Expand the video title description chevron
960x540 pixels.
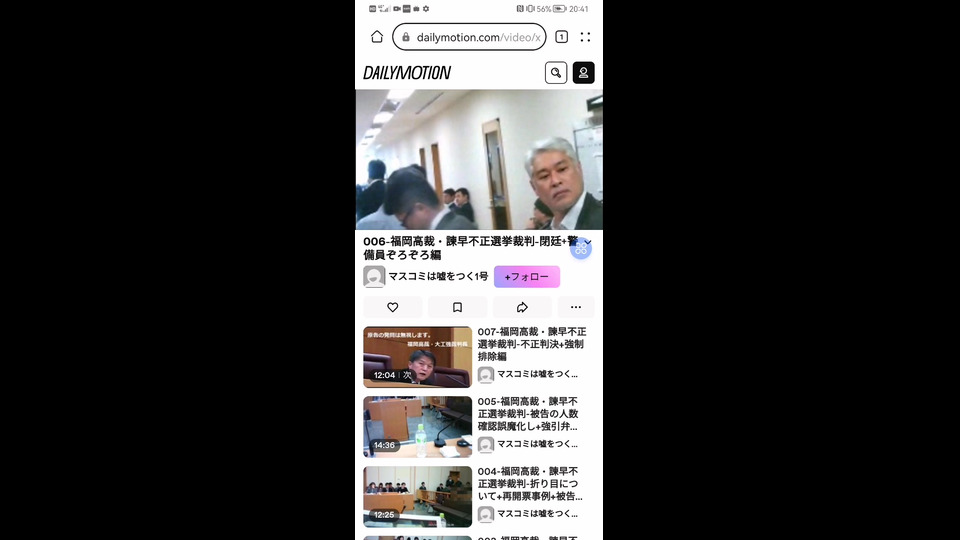588,241
